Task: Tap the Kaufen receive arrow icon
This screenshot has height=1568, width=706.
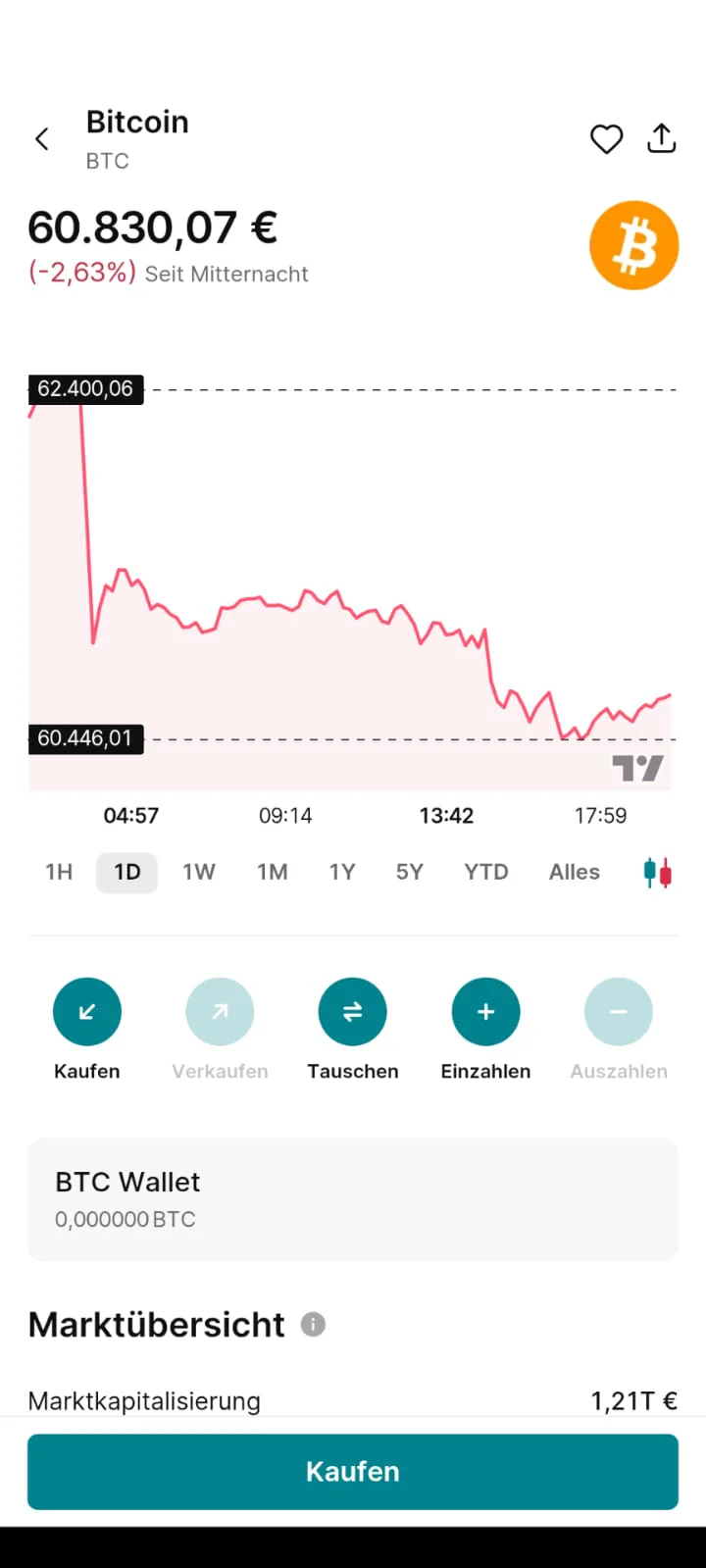Action: 86,1010
